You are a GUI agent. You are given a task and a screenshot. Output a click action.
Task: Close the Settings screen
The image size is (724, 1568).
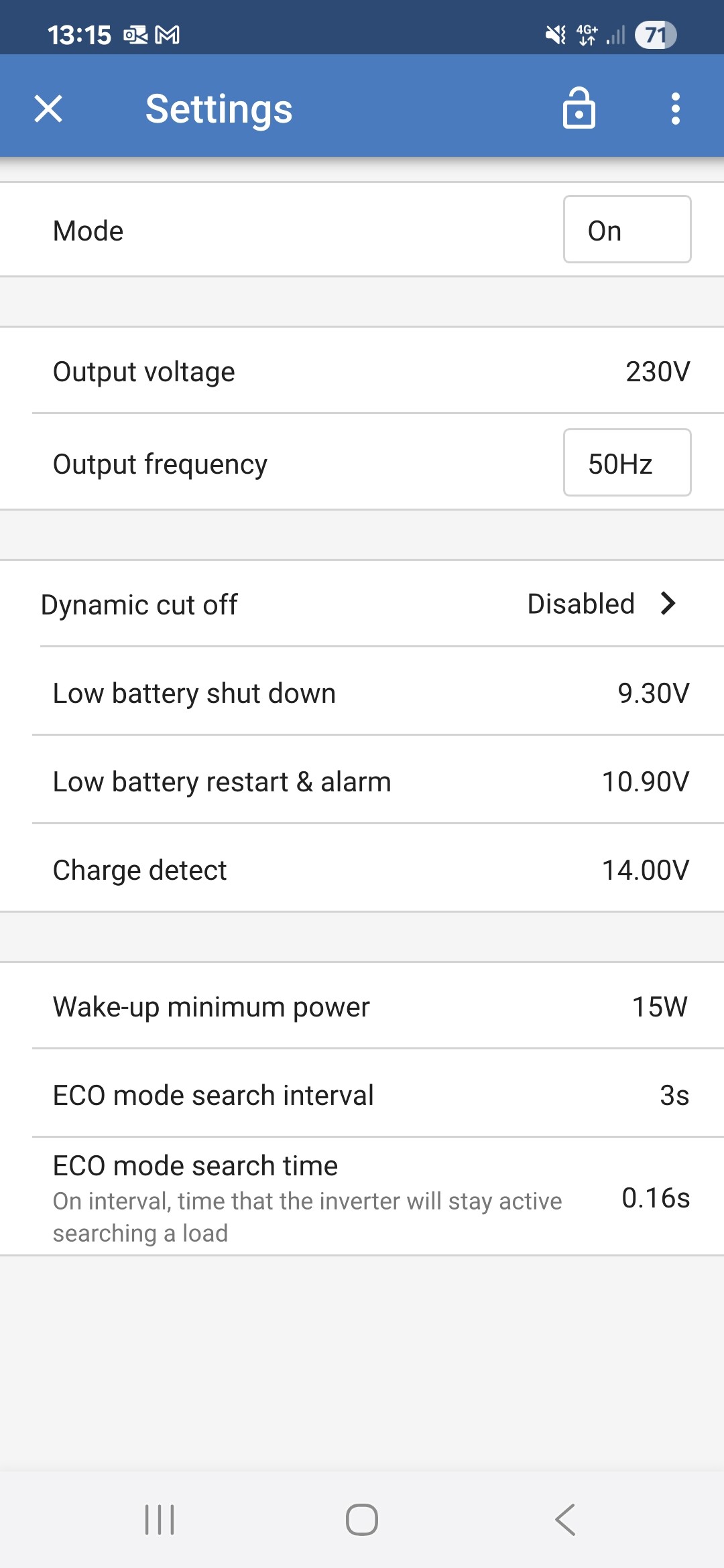[48, 109]
